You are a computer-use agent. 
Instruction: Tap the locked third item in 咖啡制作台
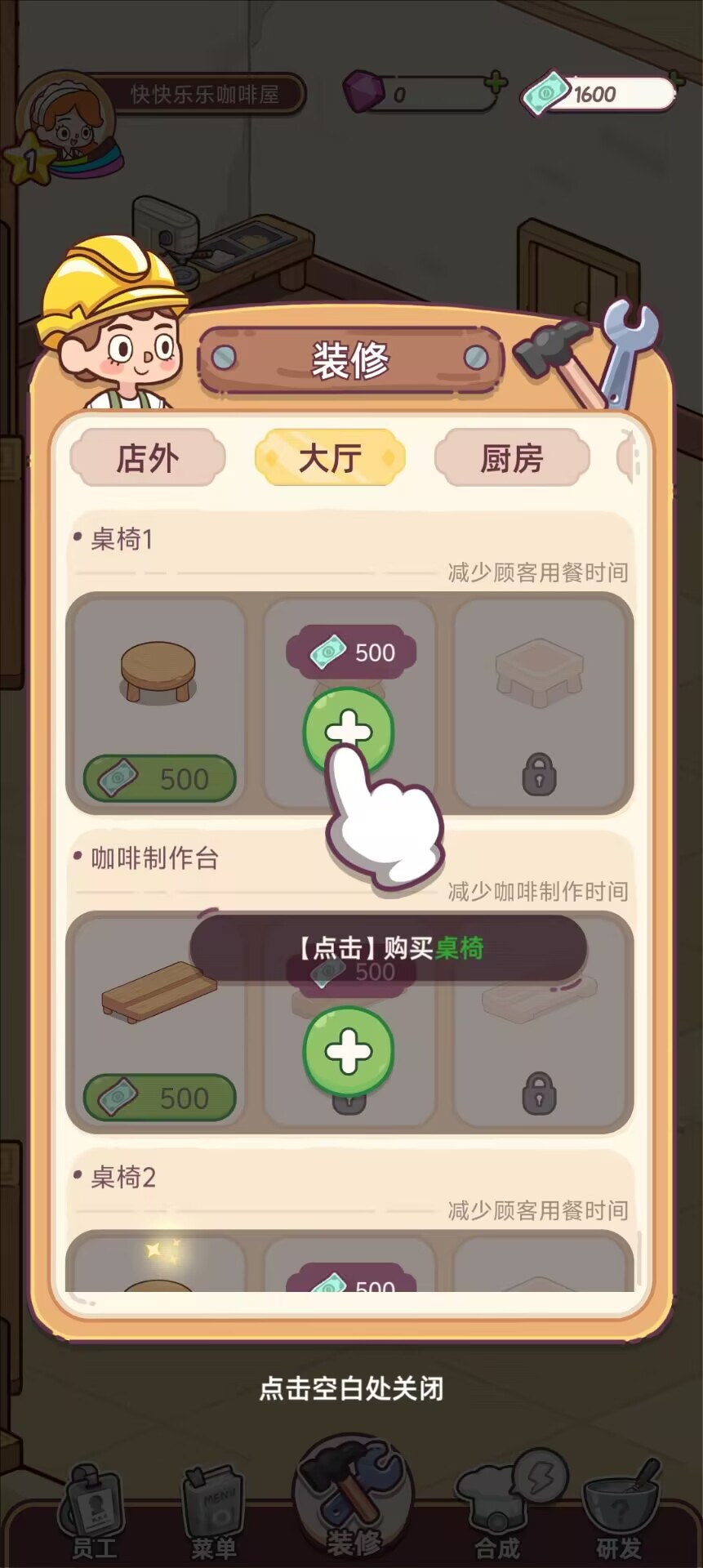click(x=540, y=1022)
